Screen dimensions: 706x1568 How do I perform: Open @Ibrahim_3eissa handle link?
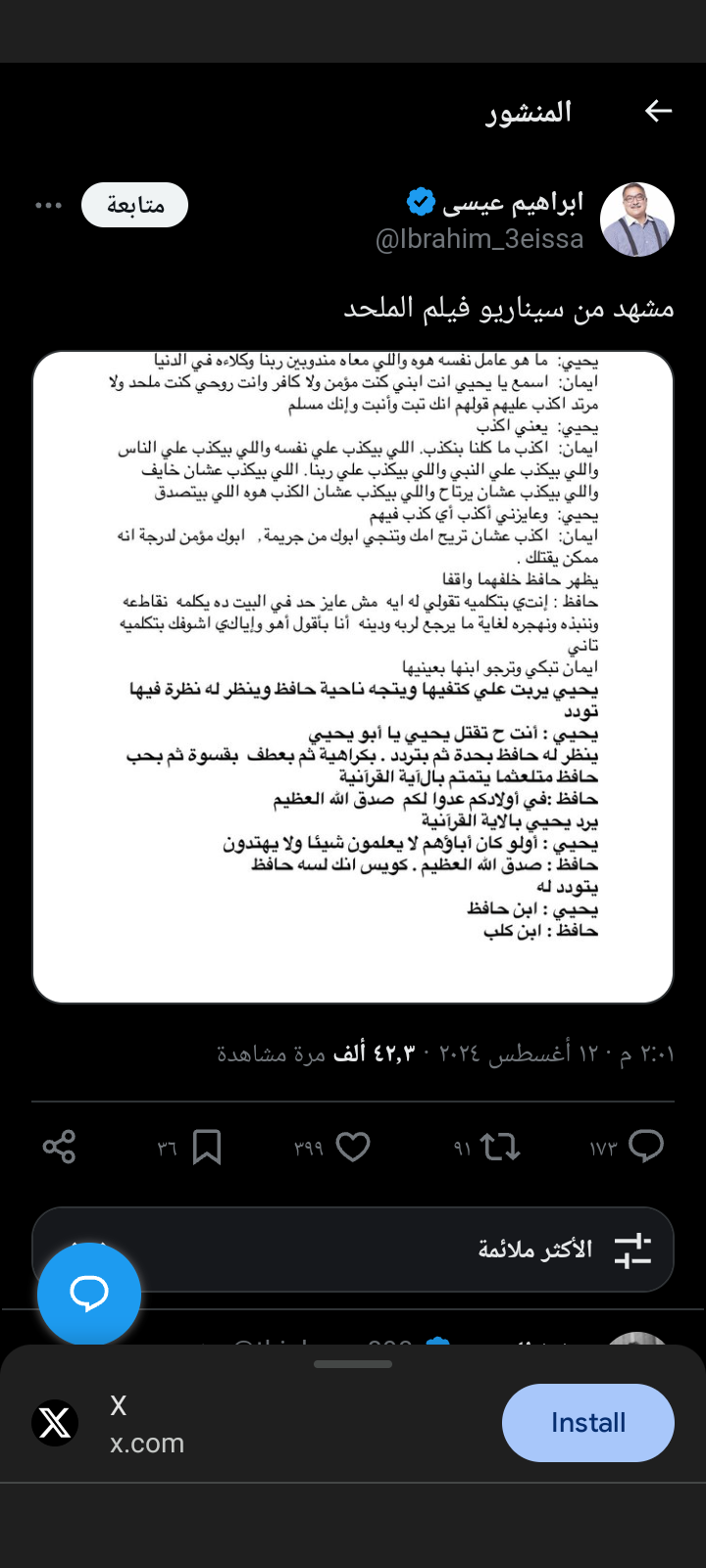pyautogui.click(x=479, y=239)
